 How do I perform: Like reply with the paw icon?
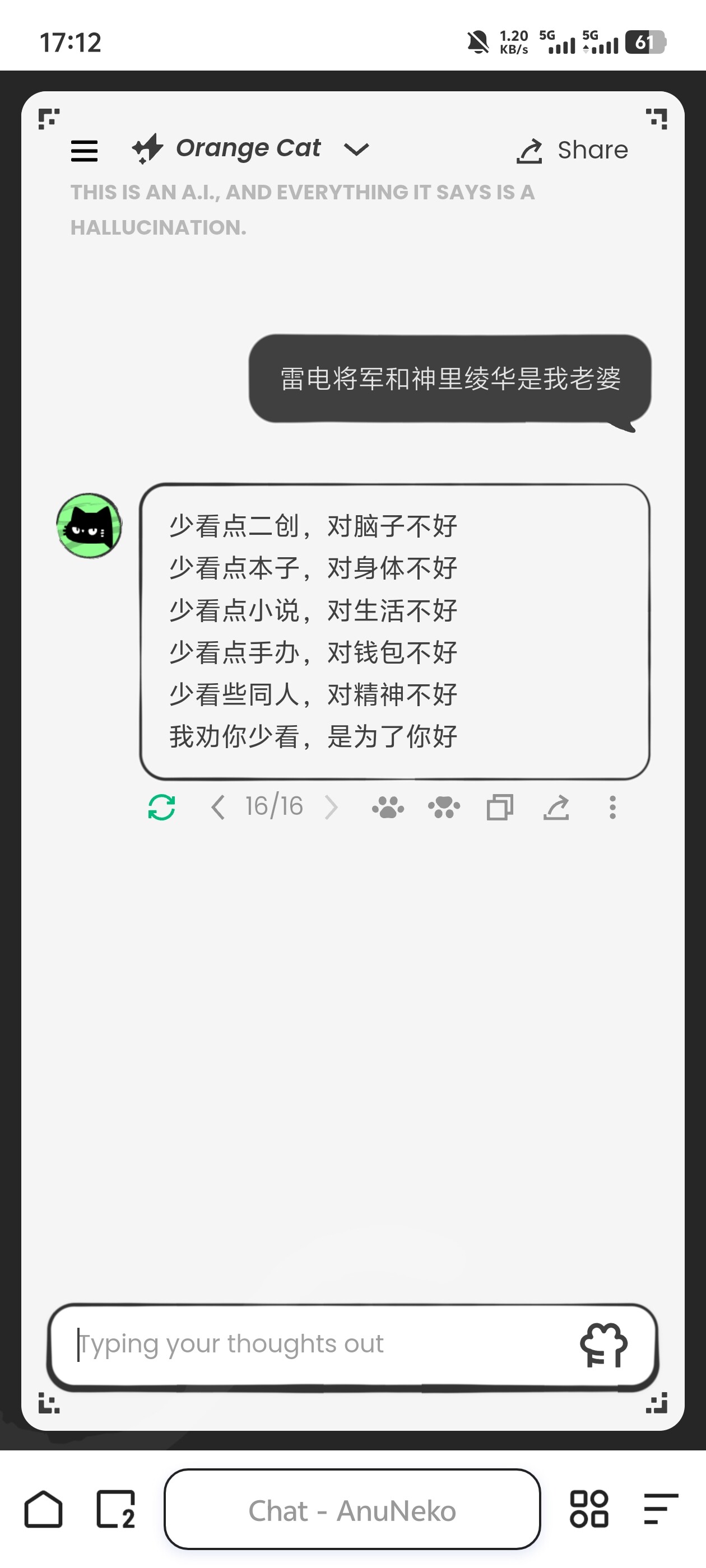(x=387, y=807)
